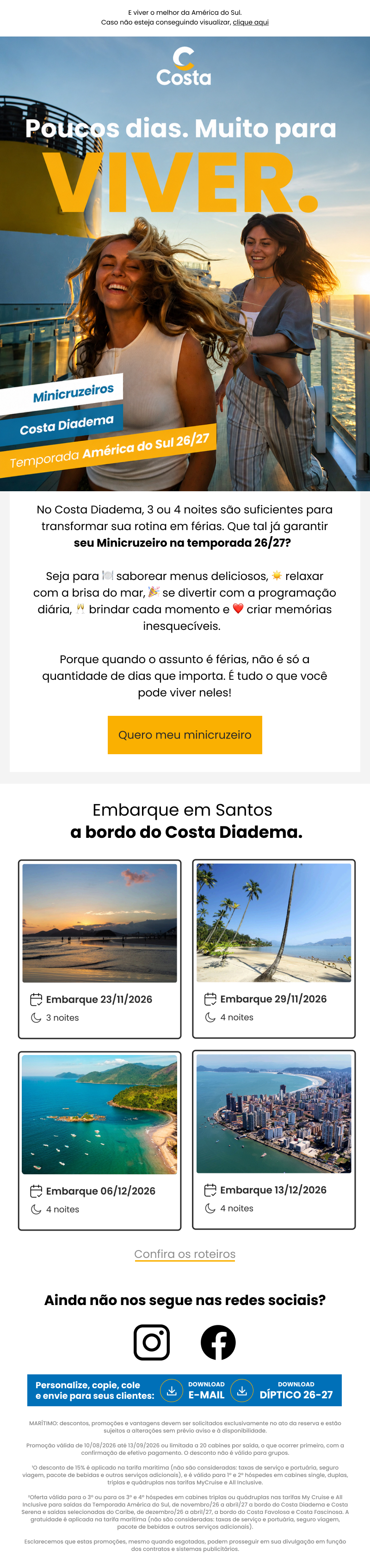Open the "clique aqui" view-online link
The image size is (370, 1568).
tap(251, 23)
